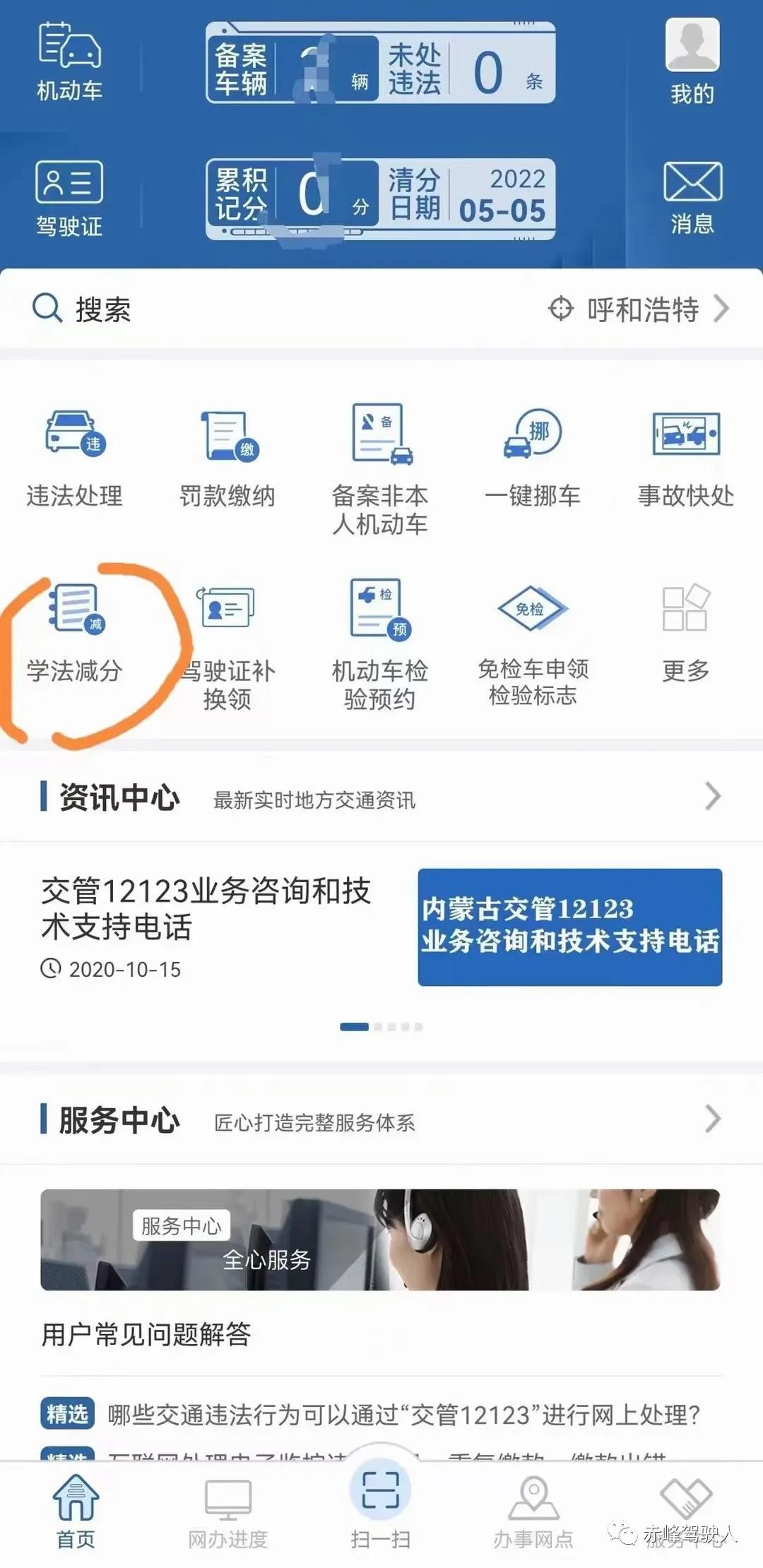
Task: Expand the 资讯中心 news list
Action: [x=714, y=798]
